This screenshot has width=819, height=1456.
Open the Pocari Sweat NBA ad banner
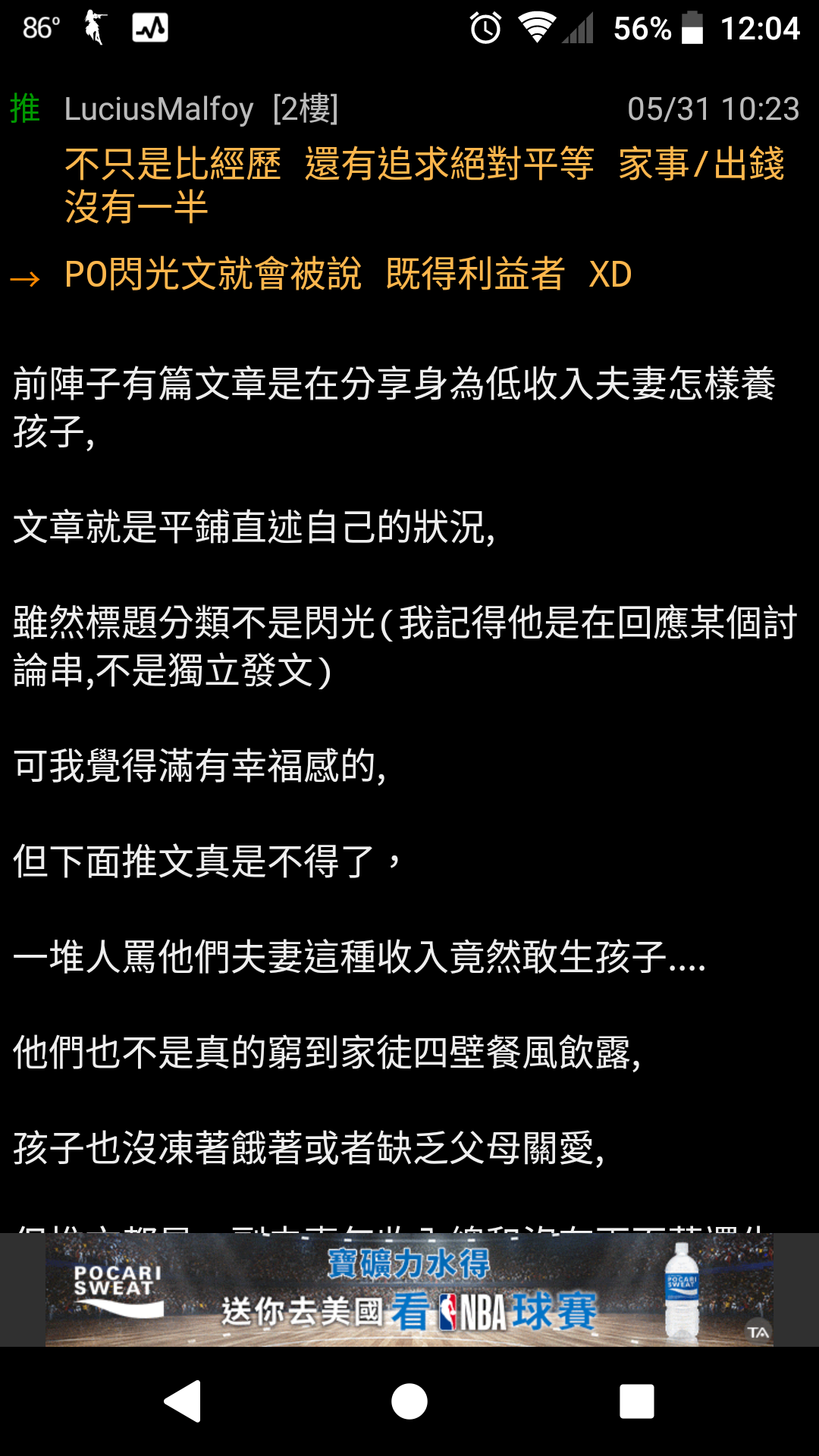pyautogui.click(x=409, y=1289)
